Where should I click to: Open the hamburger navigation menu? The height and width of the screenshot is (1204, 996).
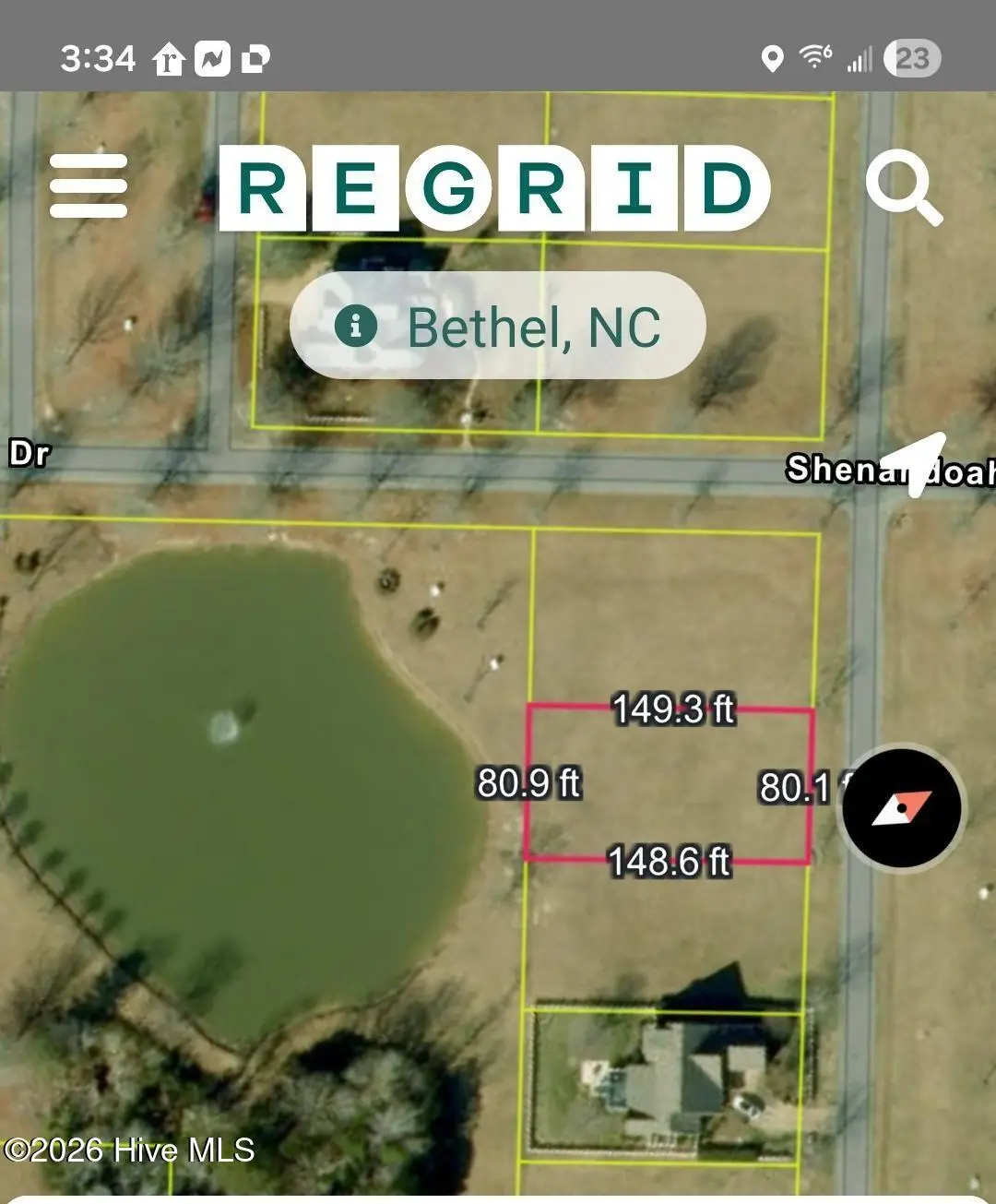coord(89,185)
